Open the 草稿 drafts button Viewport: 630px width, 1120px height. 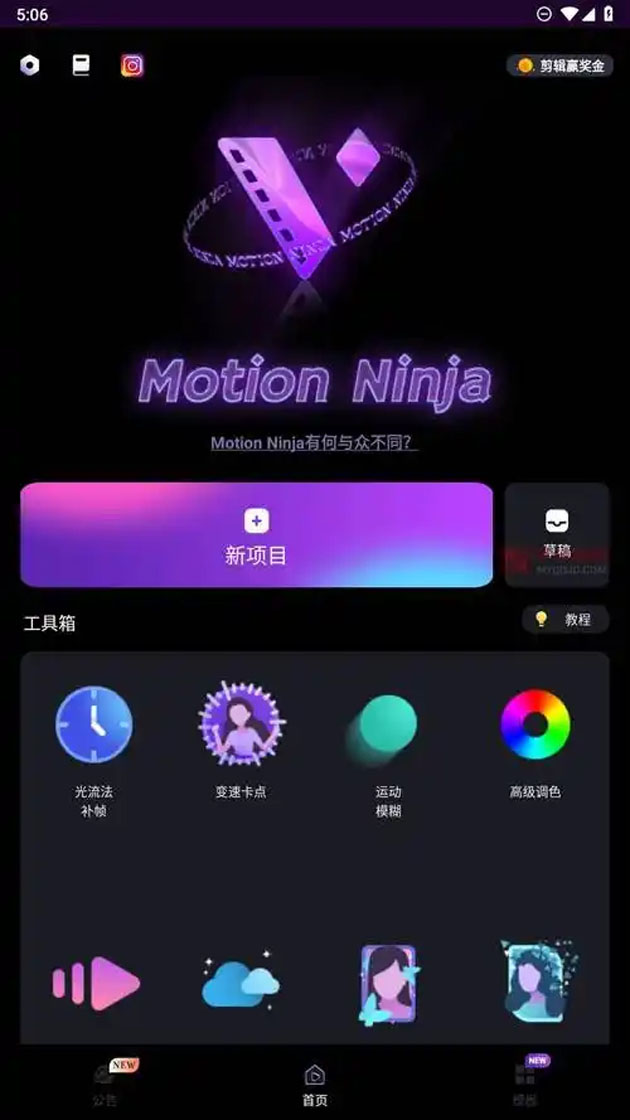click(x=557, y=535)
